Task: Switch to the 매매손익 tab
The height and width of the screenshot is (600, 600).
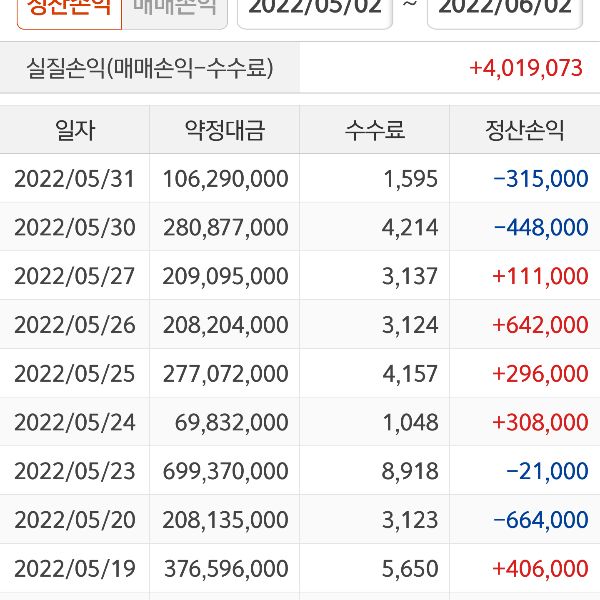Action: 173,8
